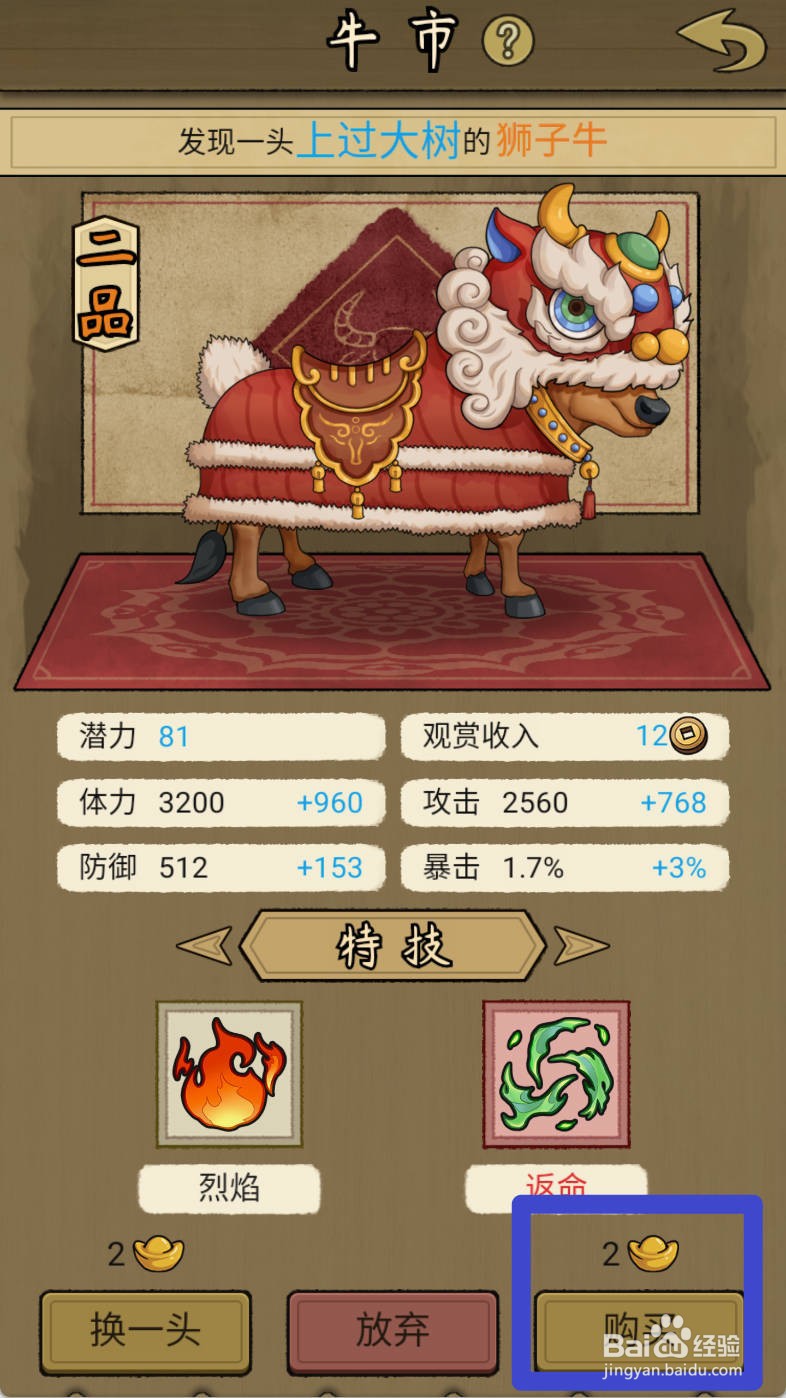Tap the gold ingot icon beside 返命
Viewport: 786px width, 1398px height.
click(x=651, y=1253)
